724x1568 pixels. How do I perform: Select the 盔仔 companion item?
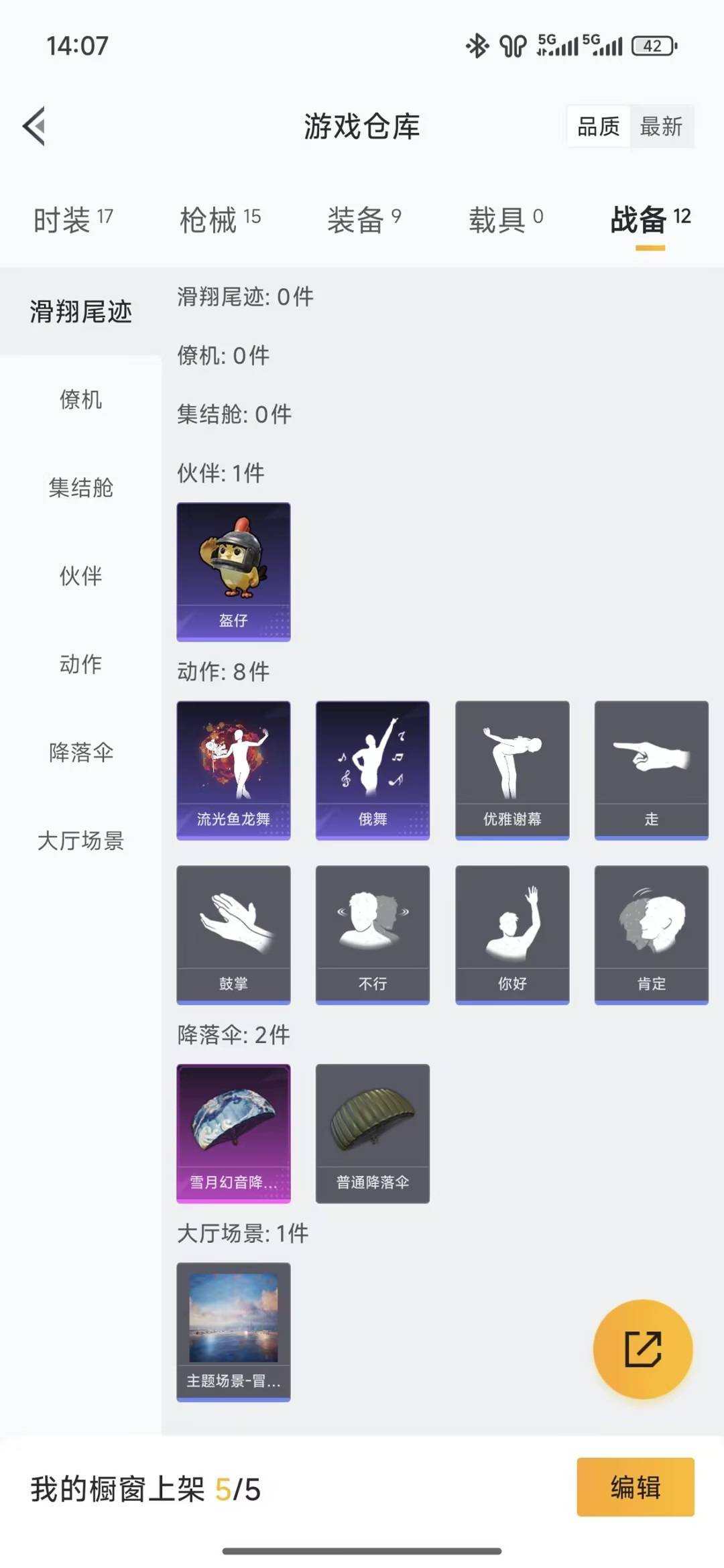233,570
